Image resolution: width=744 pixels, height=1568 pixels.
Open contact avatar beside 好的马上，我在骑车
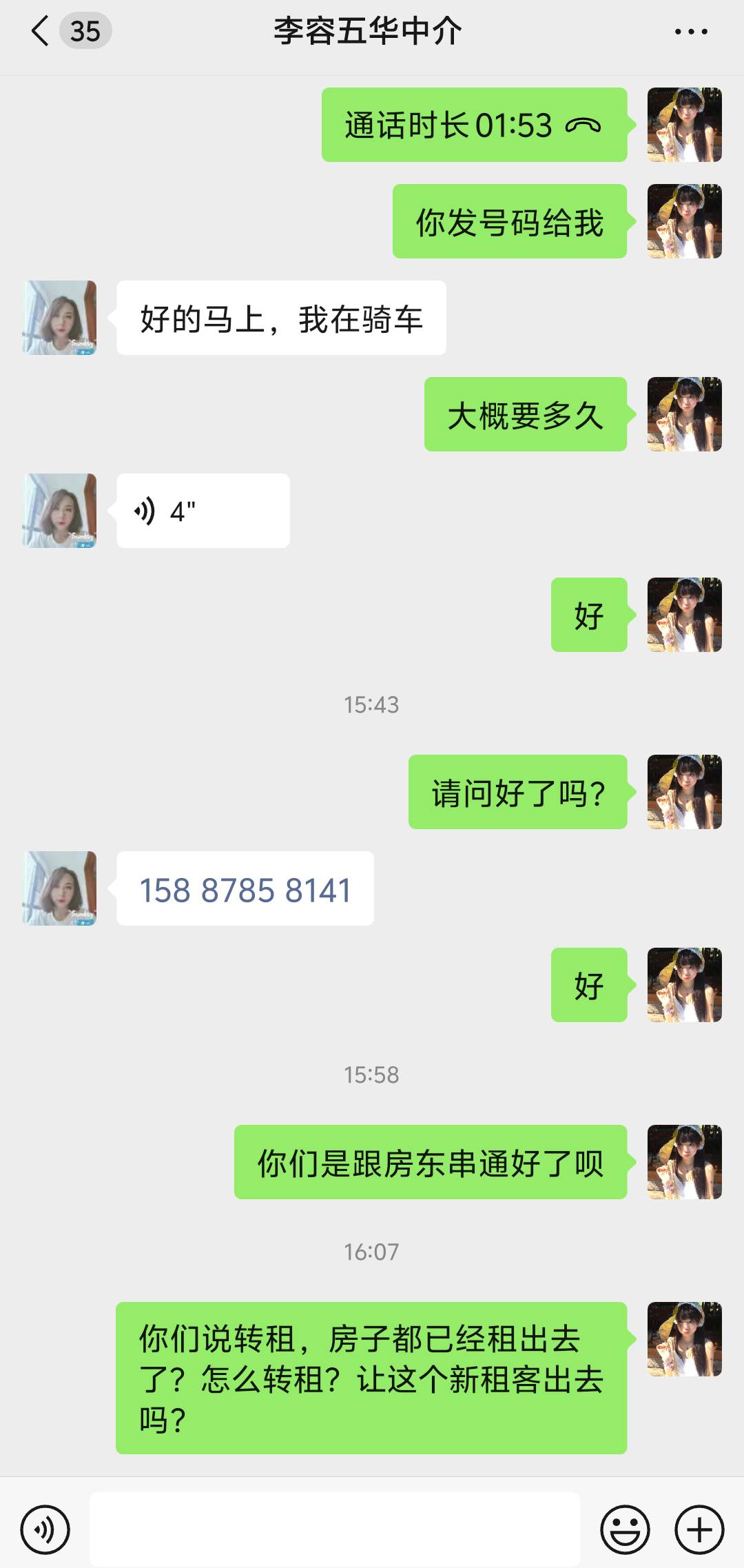pyautogui.click(x=60, y=318)
